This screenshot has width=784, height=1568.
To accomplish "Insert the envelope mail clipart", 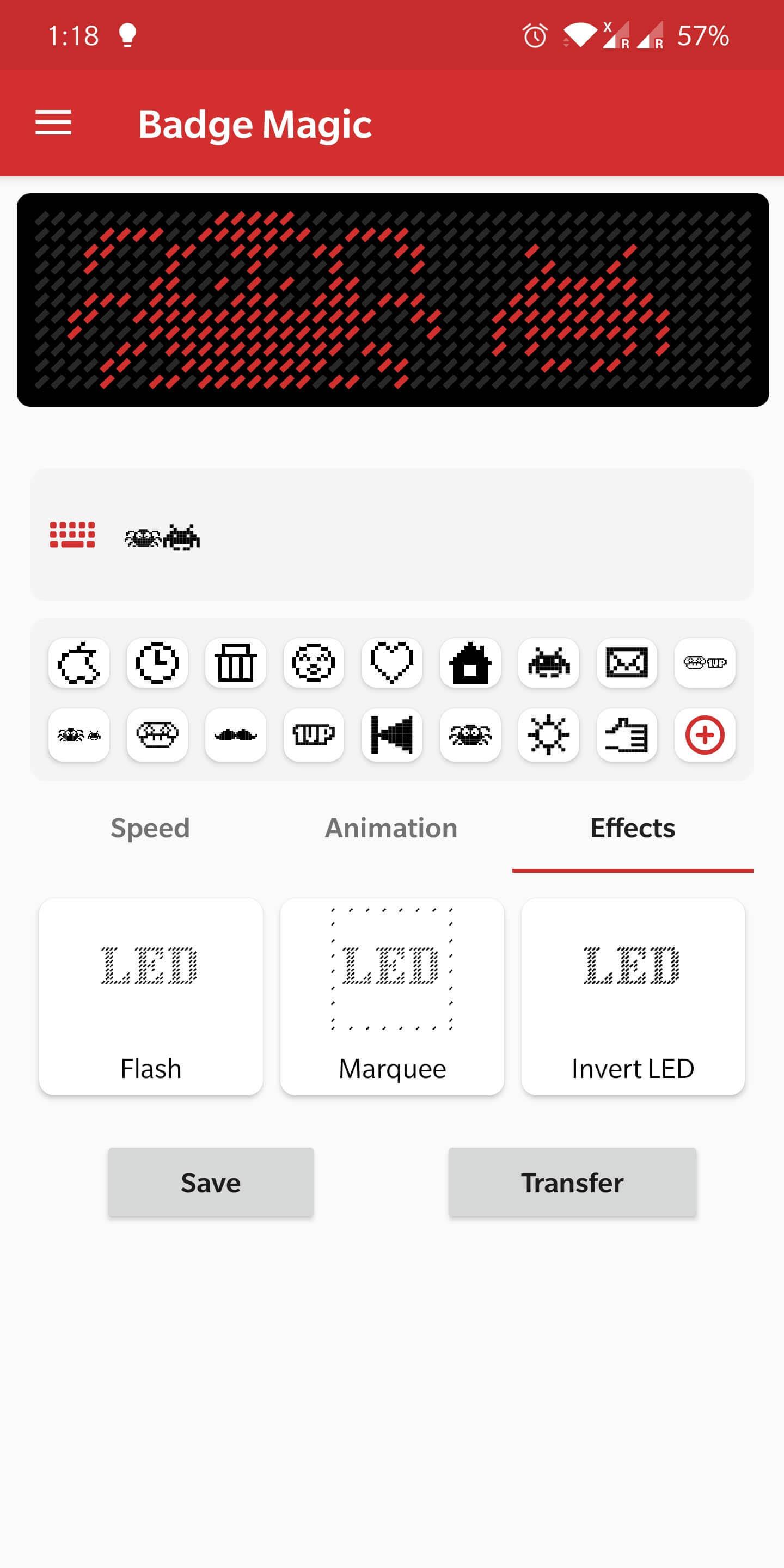I will pos(626,663).
